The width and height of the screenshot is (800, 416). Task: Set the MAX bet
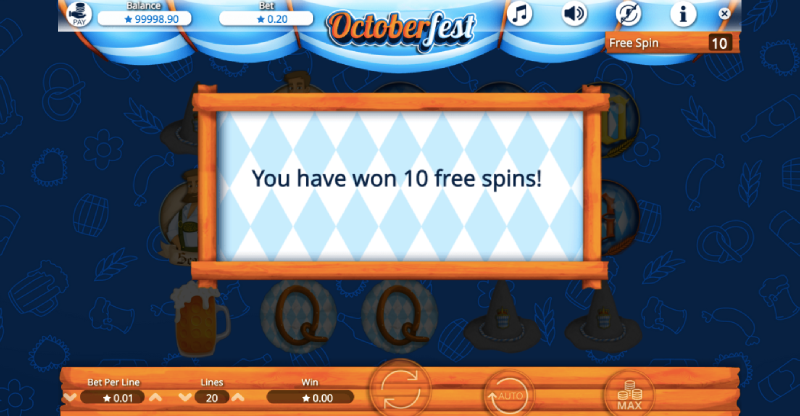coord(631,394)
